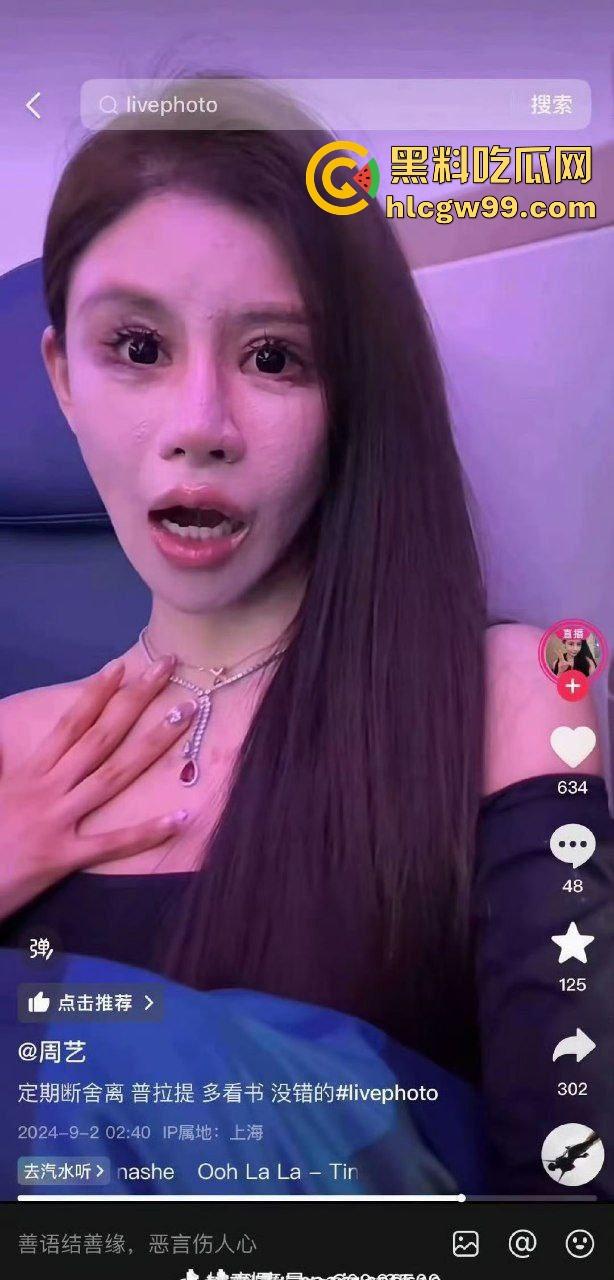Open the spinning music disc
This screenshot has height=1280, width=614.
(572, 1153)
